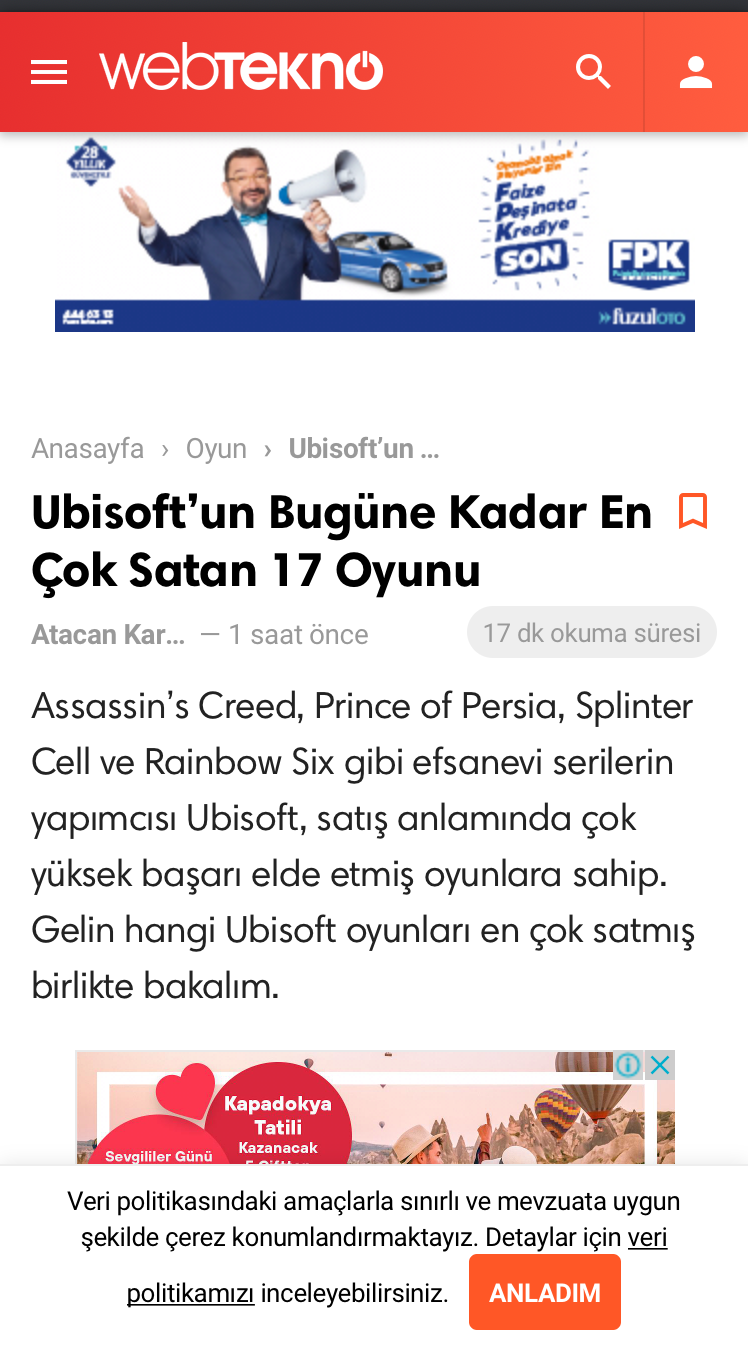Open the hamburger drawer menu
The image size is (748, 1346).
[49, 72]
